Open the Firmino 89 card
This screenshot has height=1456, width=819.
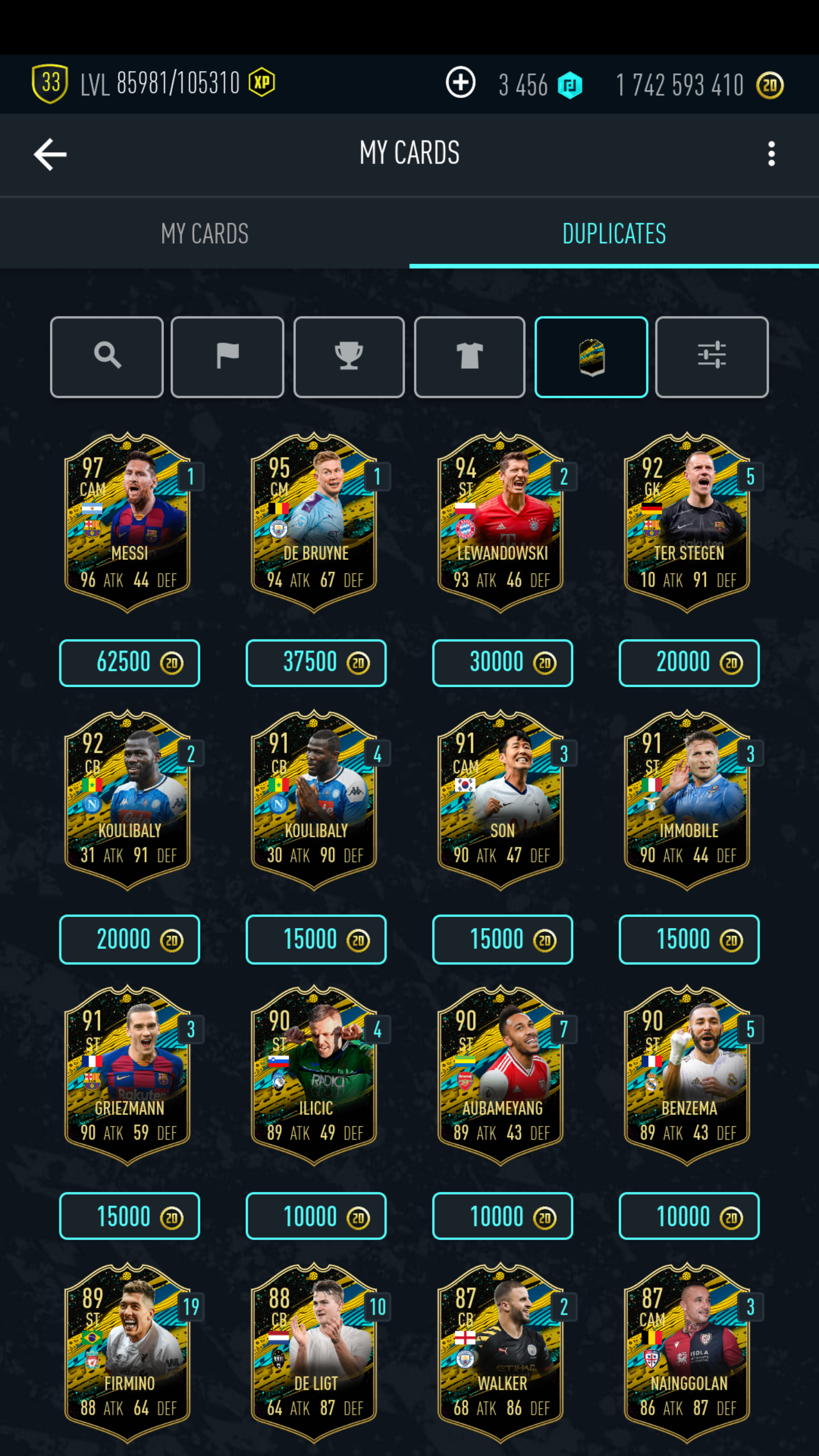point(129,1354)
